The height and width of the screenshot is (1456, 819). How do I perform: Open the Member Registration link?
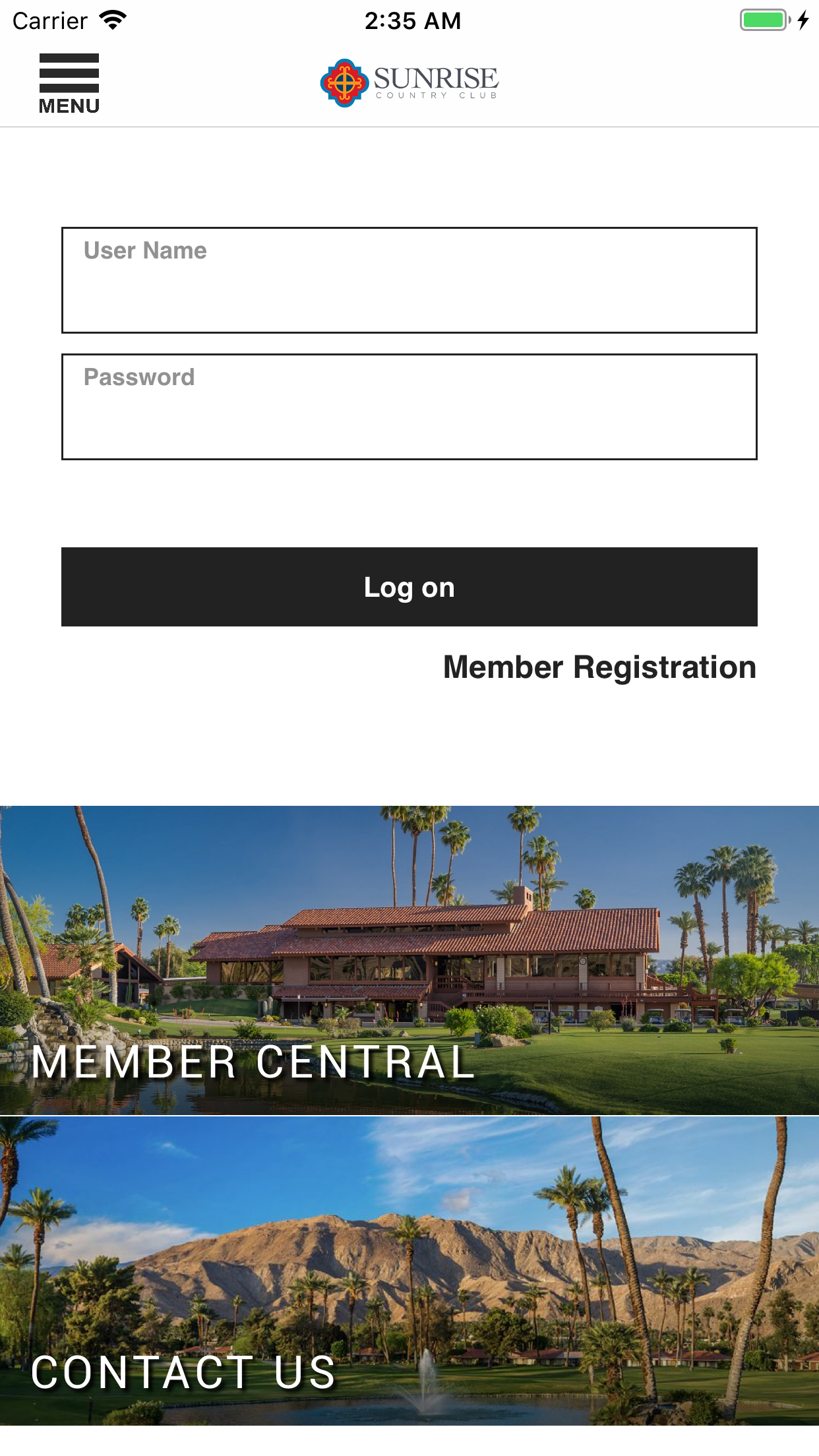click(599, 667)
